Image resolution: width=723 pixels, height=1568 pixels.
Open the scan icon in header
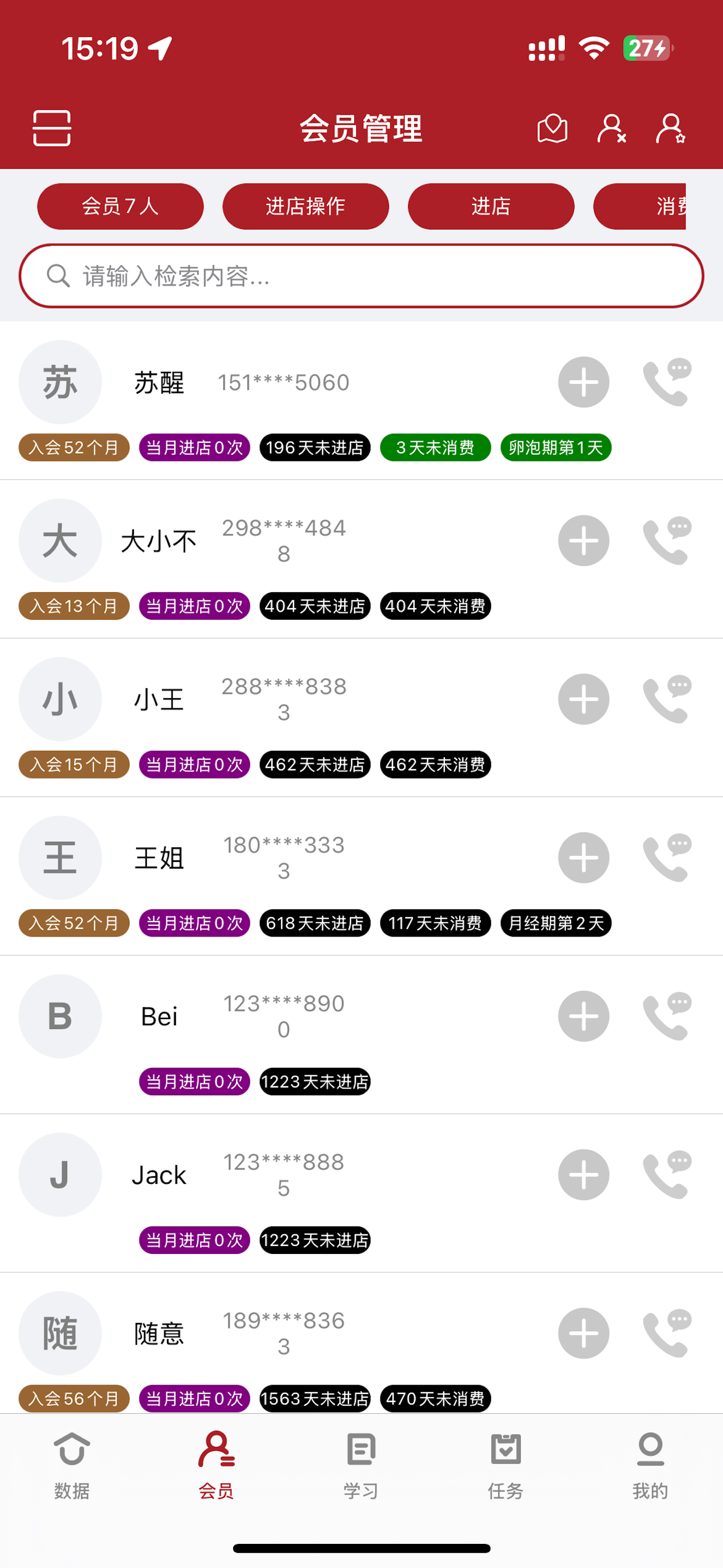click(x=52, y=128)
